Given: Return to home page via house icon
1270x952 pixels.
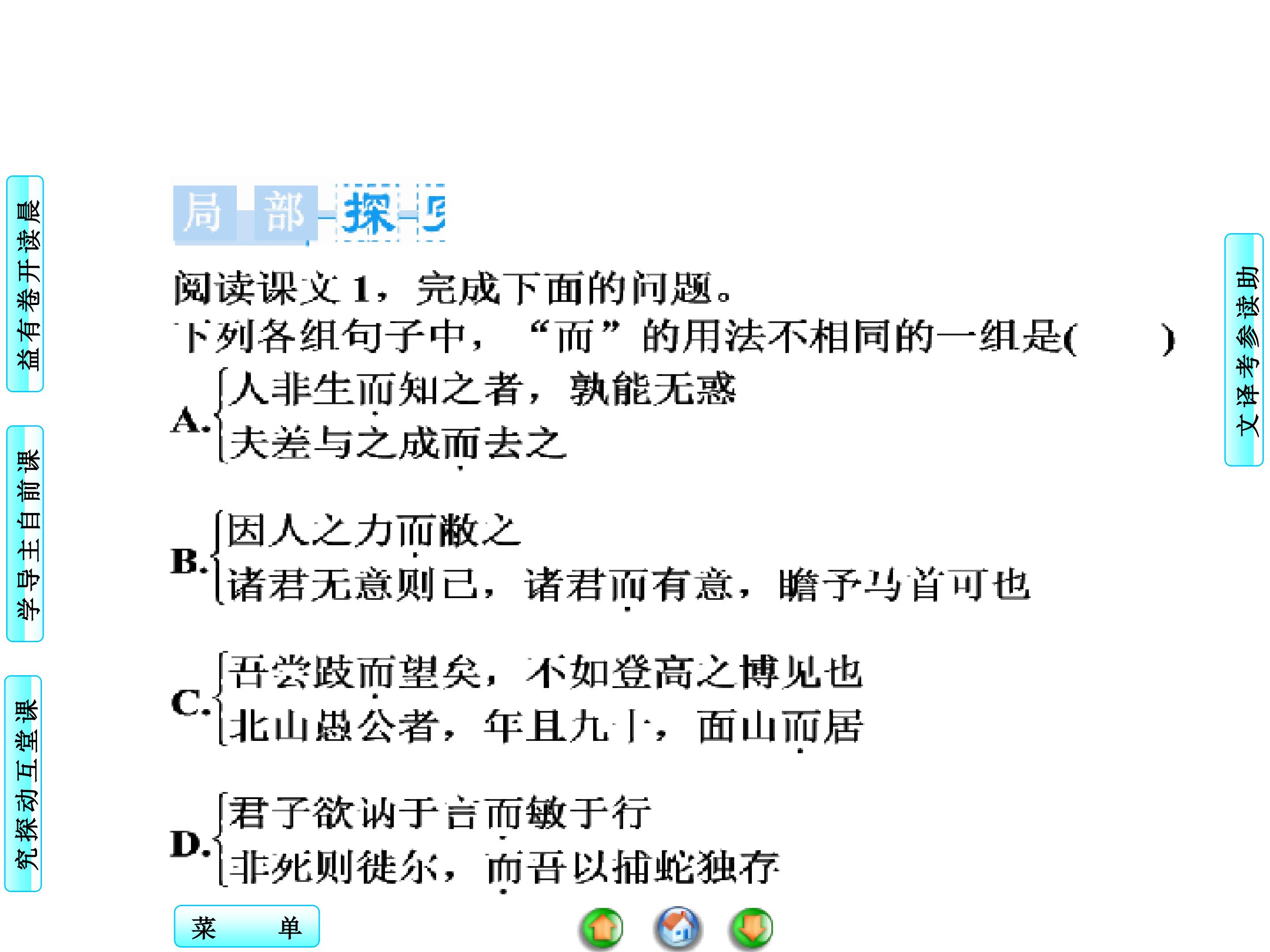Looking at the screenshot, I should (x=677, y=928).
